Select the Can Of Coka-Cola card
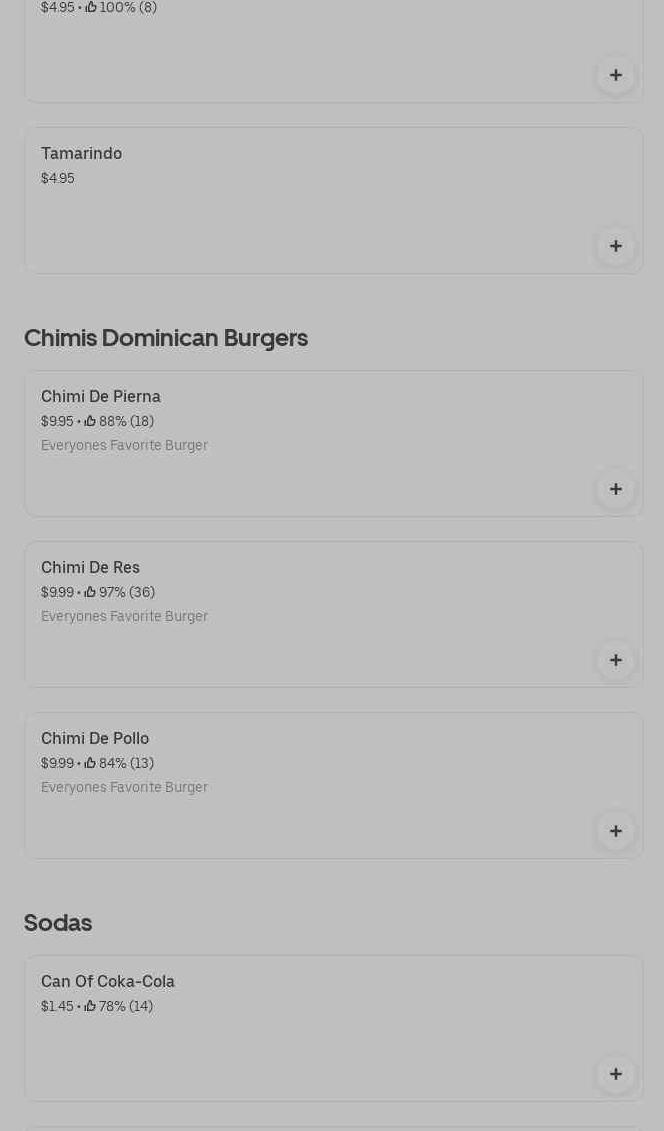The image size is (664, 1131). [x=300, y=1028]
